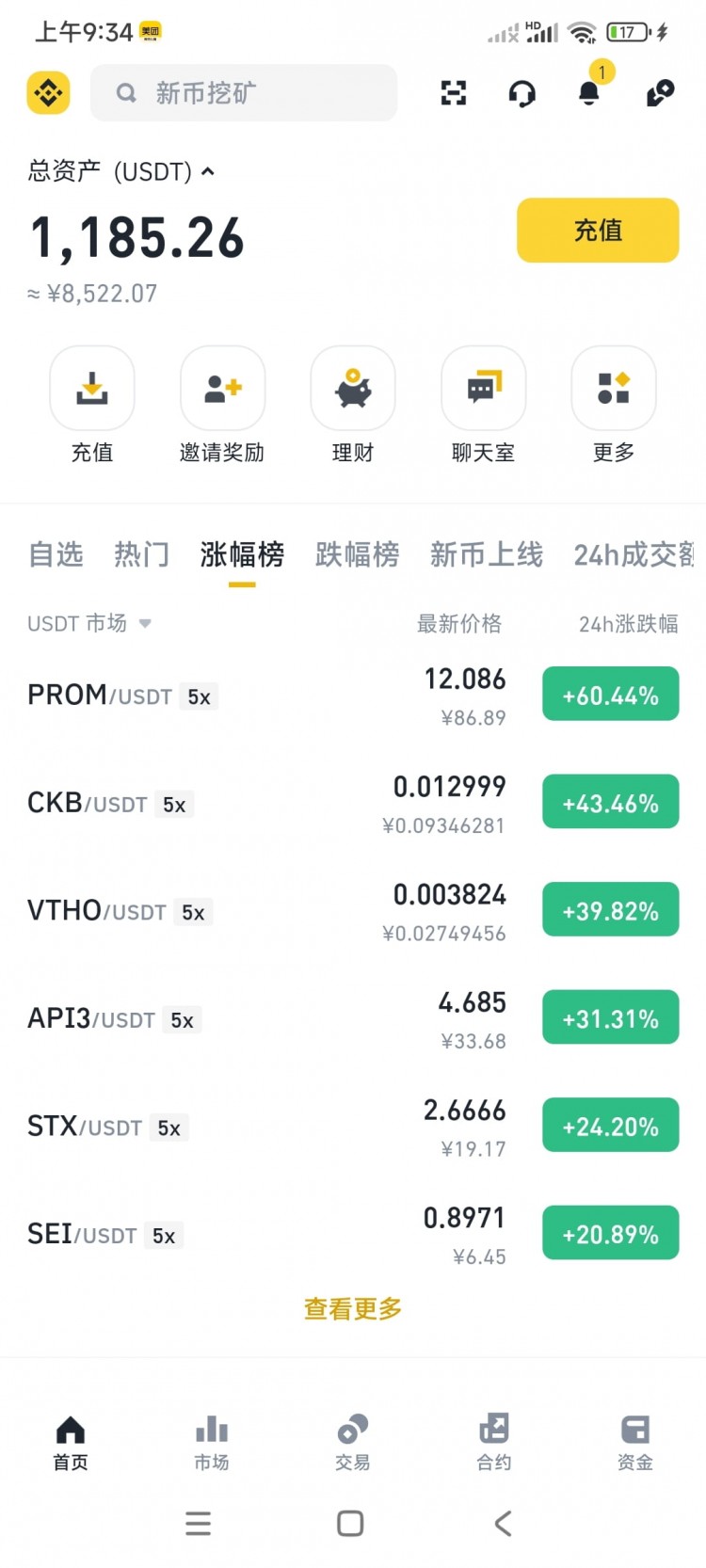706x1568 pixels.
Task: Switch to the 新币上线 tab
Action: coord(486,554)
